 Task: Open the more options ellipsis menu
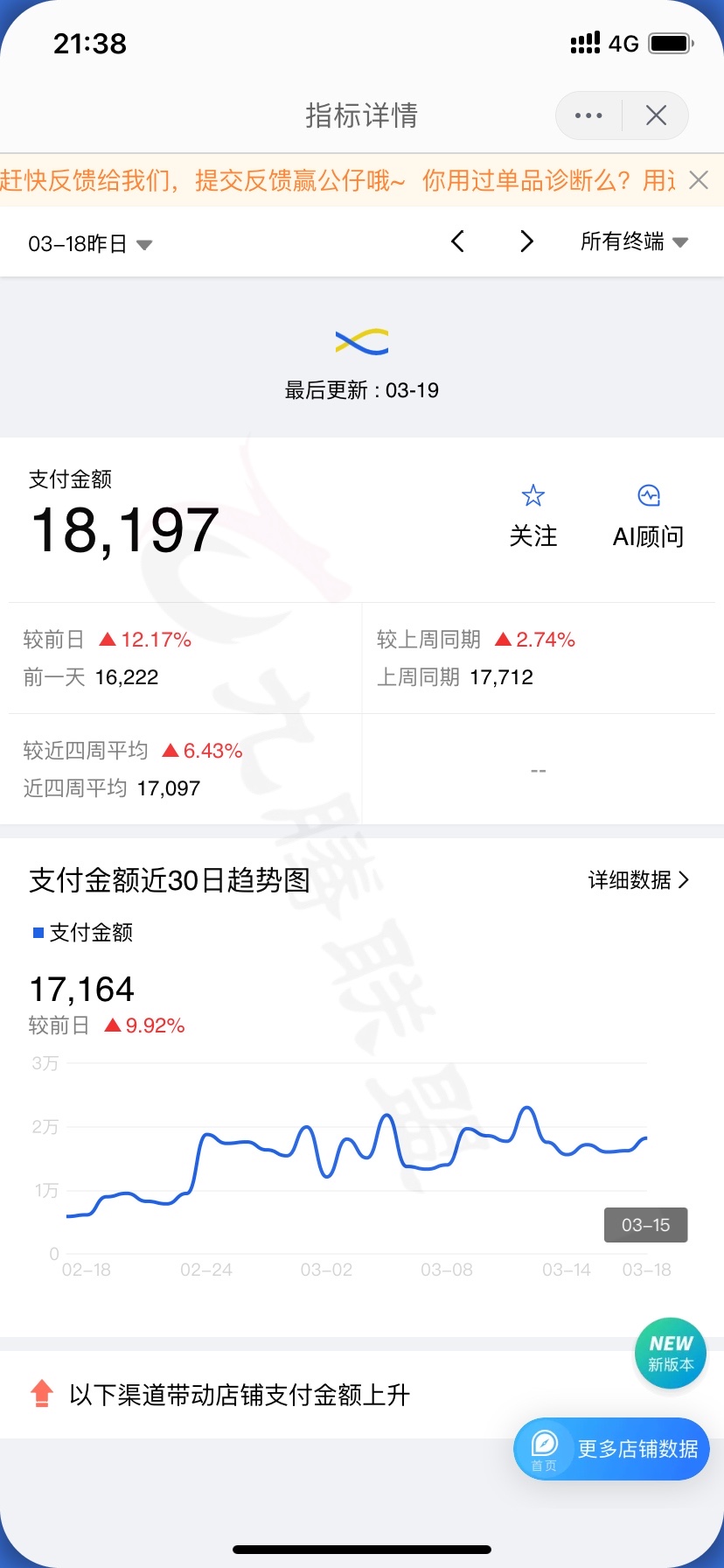pos(587,115)
